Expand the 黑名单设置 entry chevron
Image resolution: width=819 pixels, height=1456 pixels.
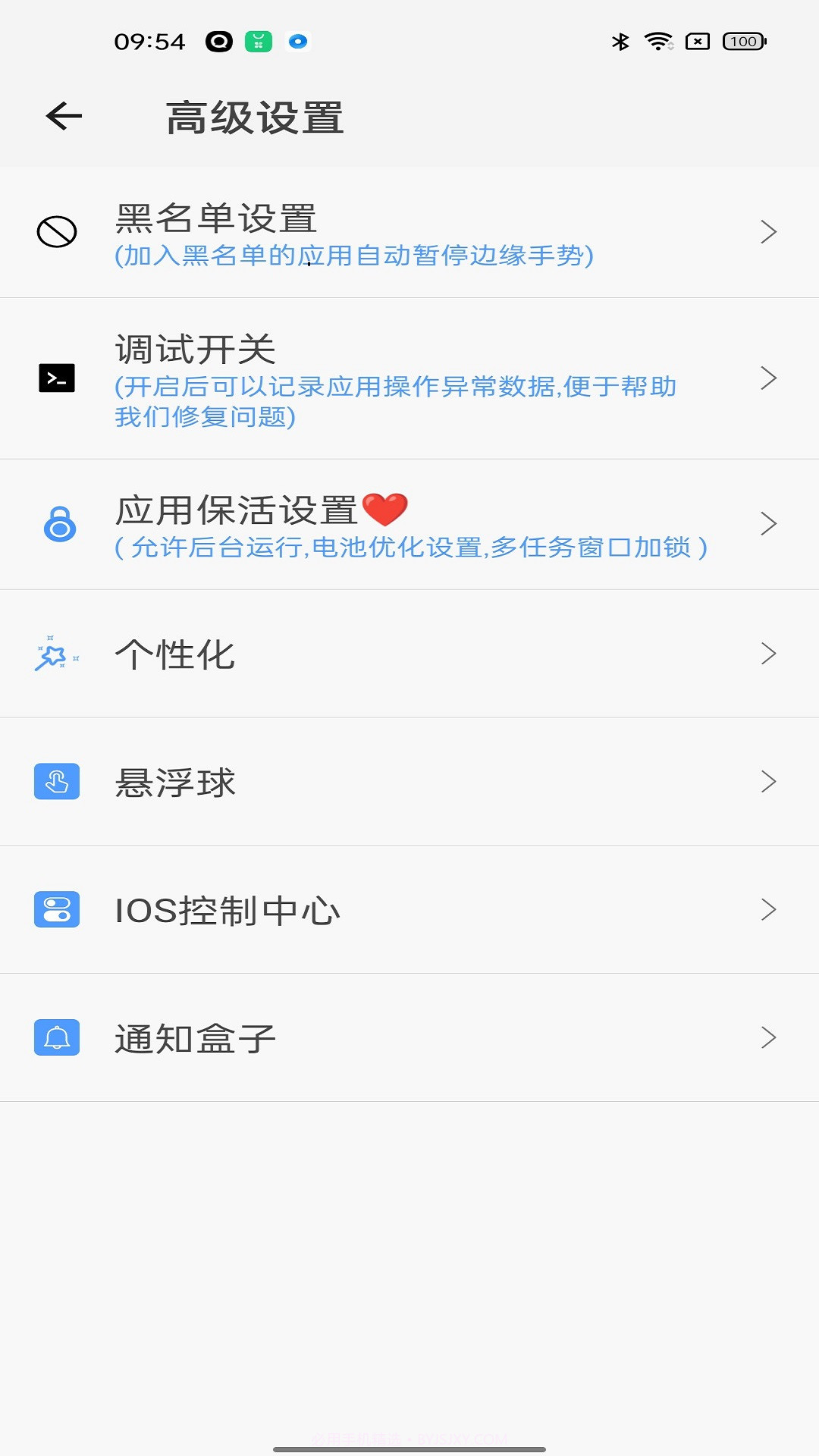pyautogui.click(x=769, y=233)
